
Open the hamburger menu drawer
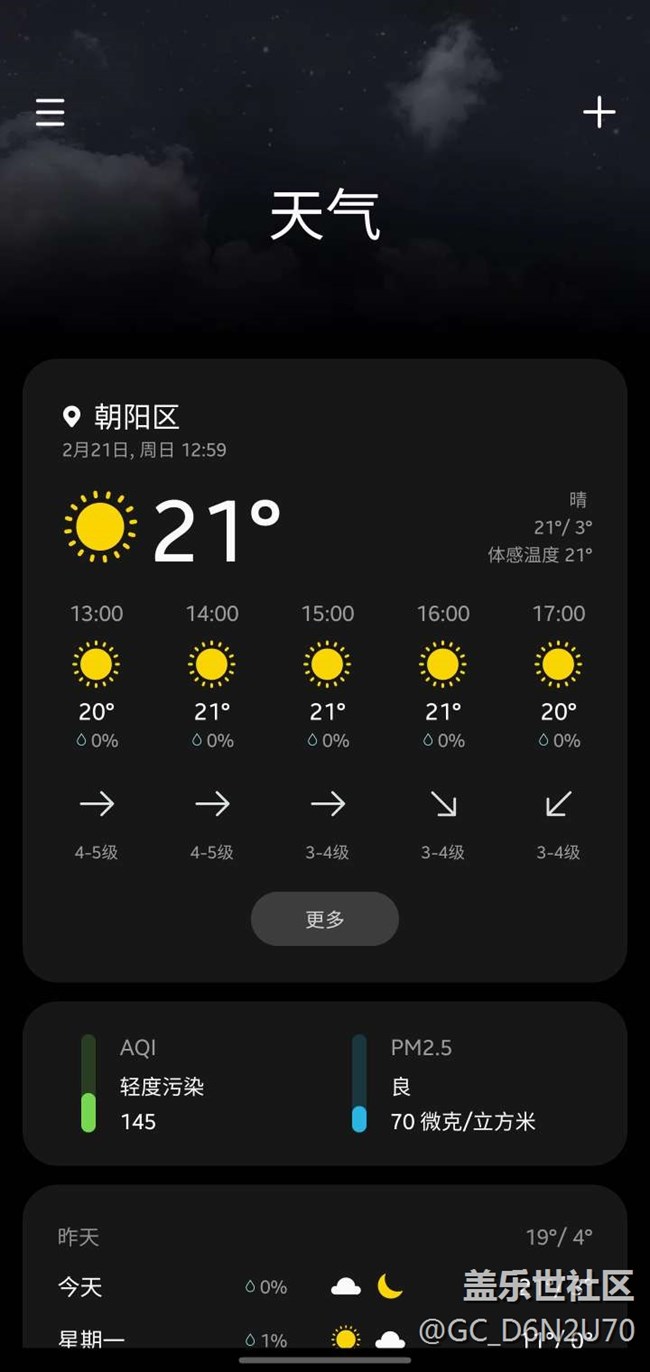50,112
